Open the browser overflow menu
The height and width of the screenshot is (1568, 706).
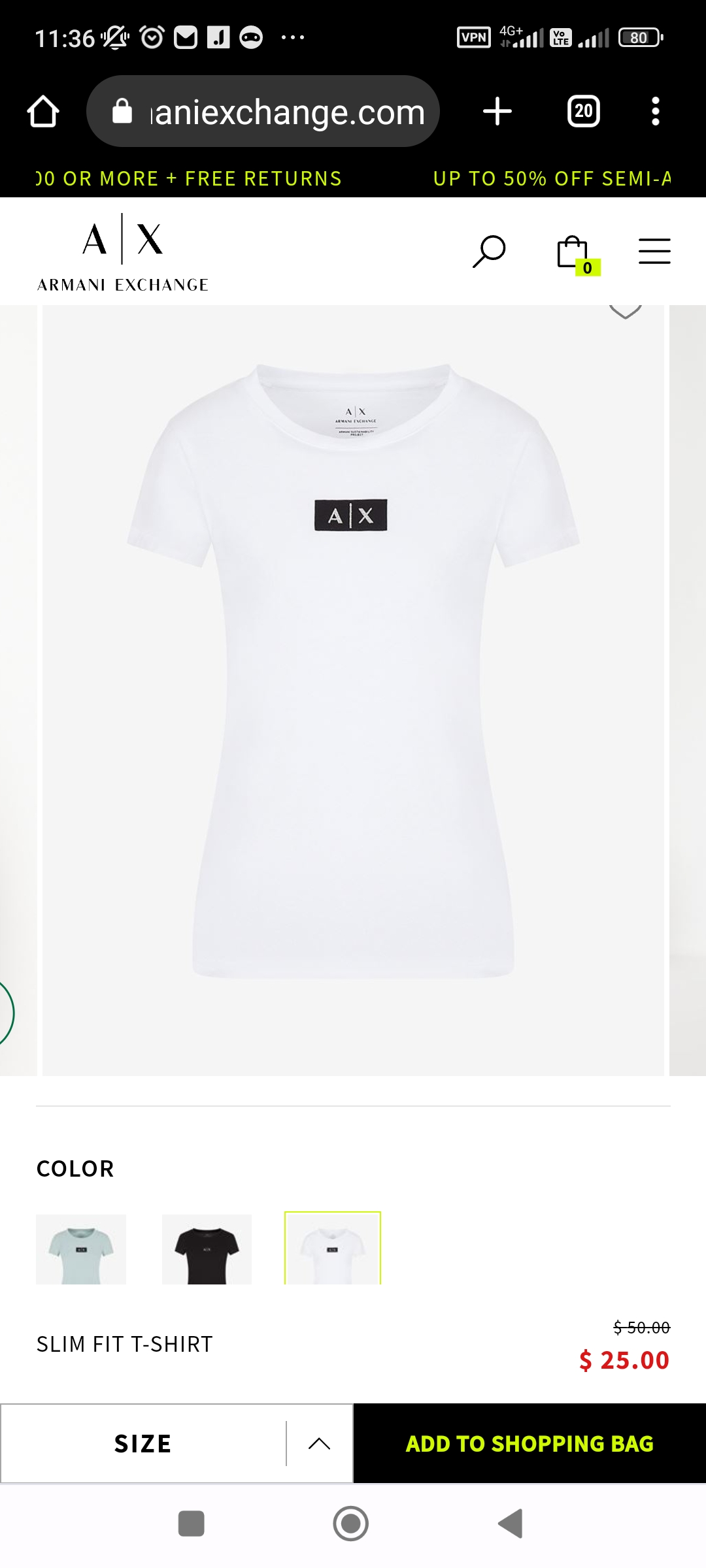(656, 111)
